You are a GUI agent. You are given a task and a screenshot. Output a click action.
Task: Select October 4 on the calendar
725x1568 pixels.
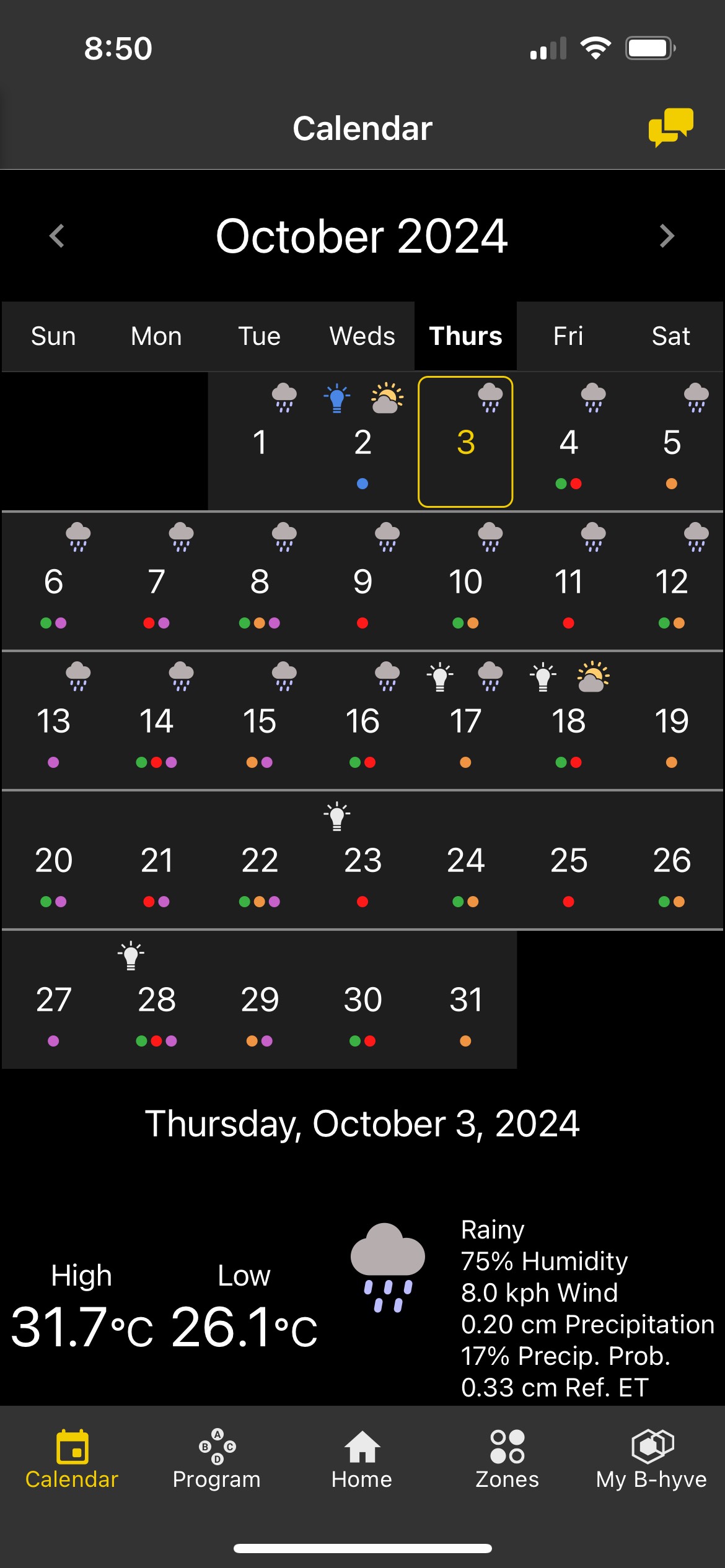click(x=568, y=442)
